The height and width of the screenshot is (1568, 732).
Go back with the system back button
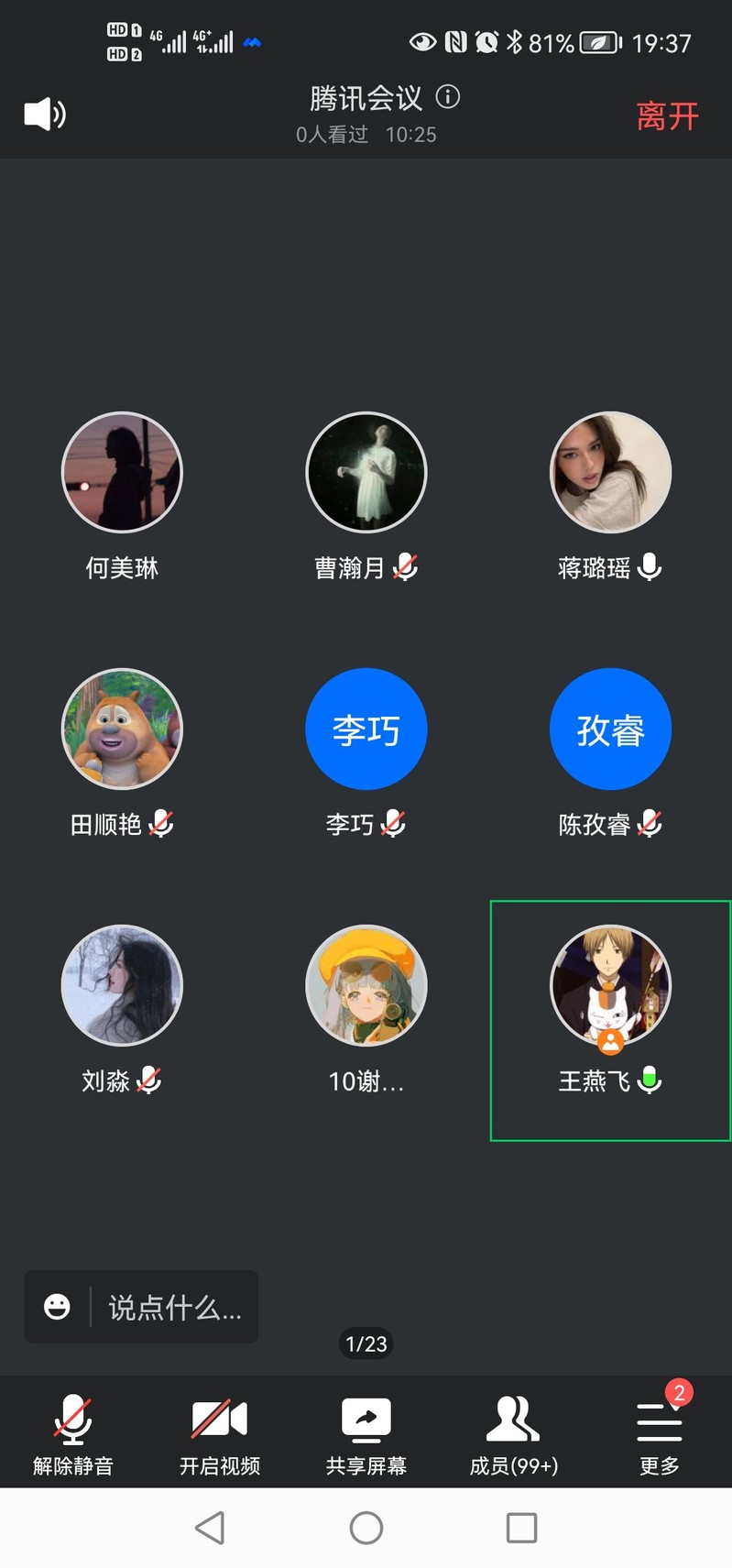[210, 1528]
